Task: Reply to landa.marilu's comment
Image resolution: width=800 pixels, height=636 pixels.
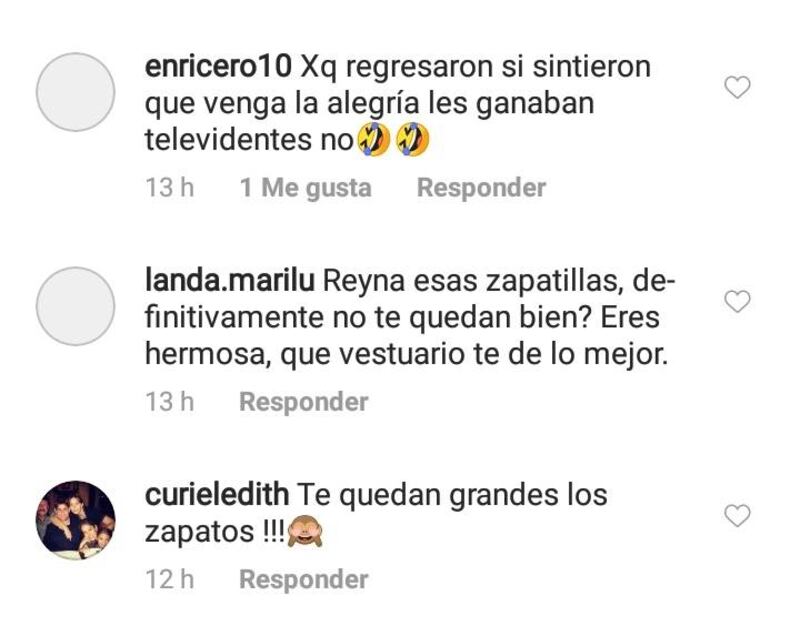Action: pyautogui.click(x=304, y=402)
